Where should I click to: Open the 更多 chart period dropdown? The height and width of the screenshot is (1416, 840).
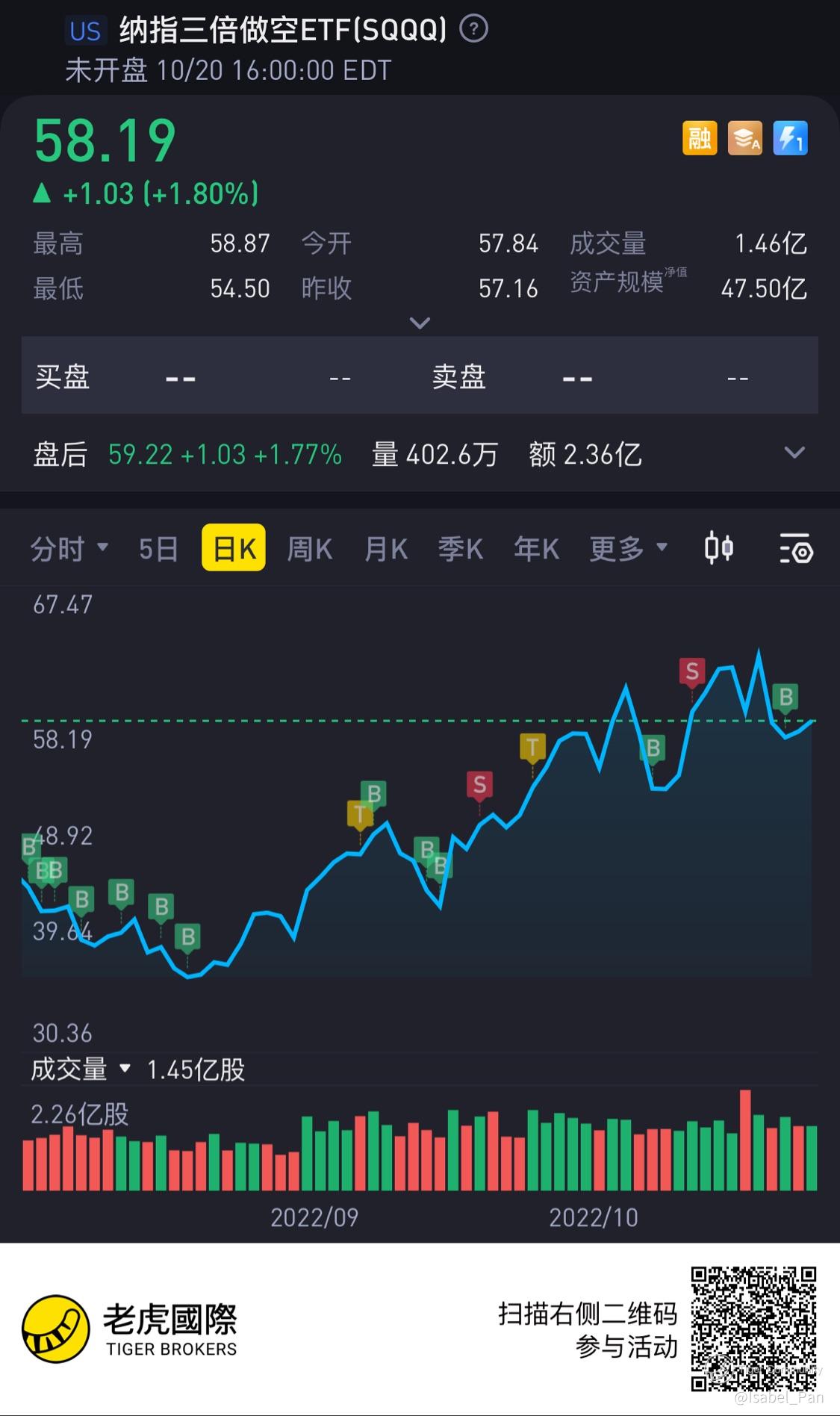click(628, 549)
